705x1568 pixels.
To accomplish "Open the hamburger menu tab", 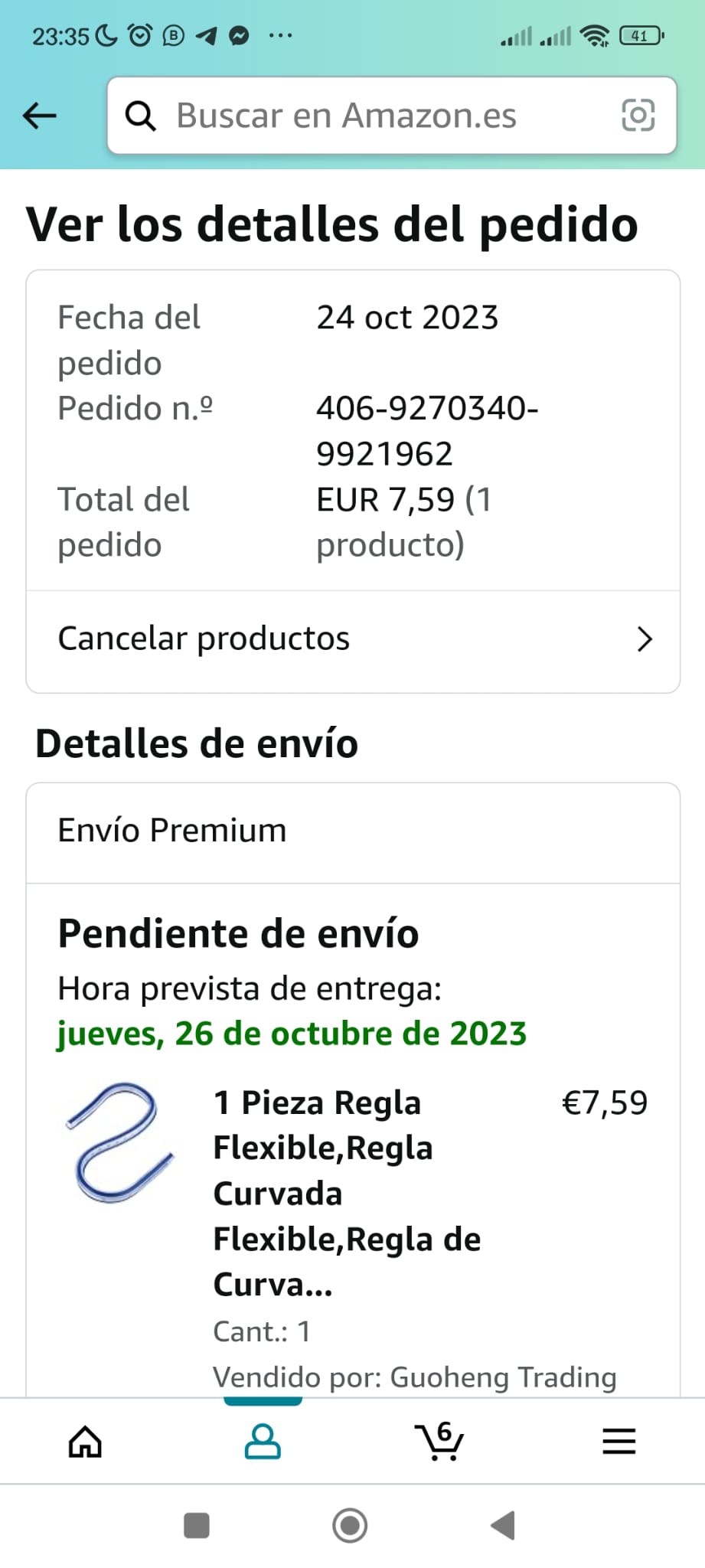I will (619, 1442).
